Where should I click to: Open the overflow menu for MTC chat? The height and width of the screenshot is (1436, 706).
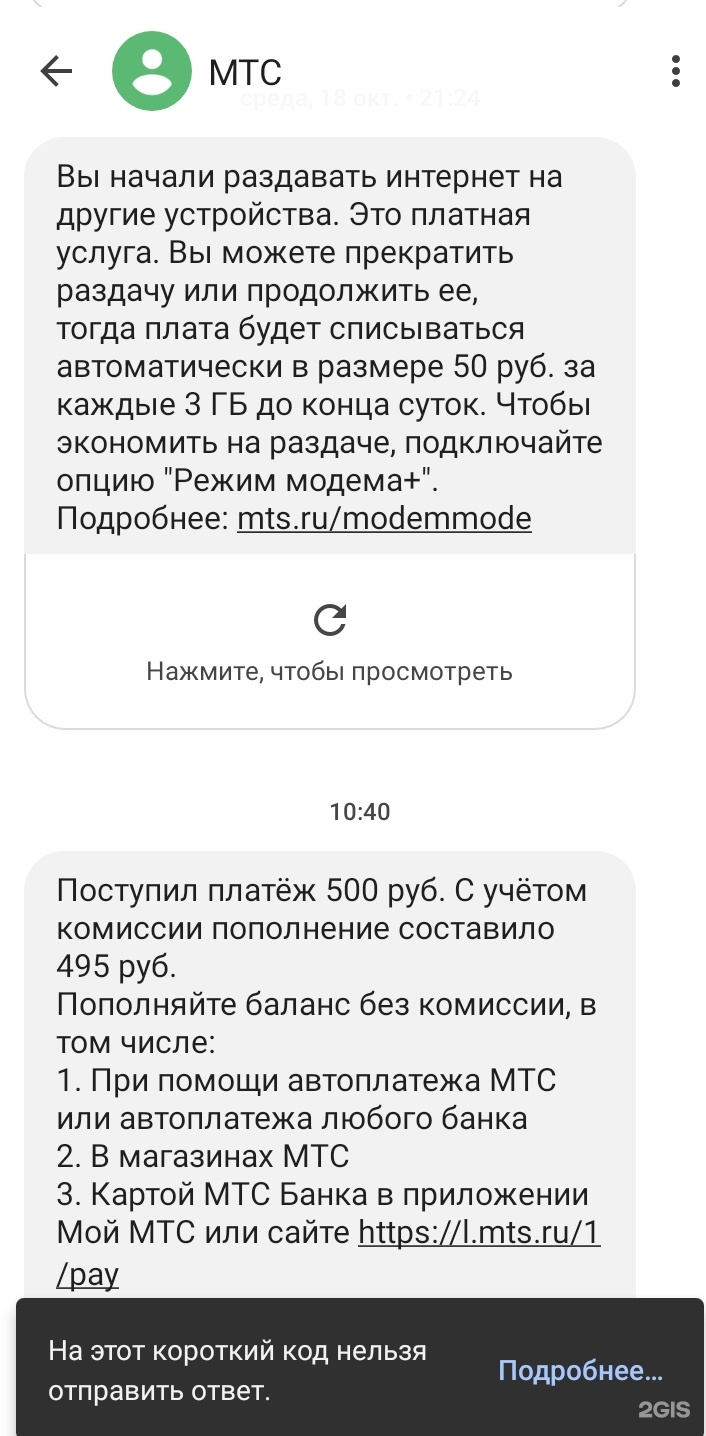pos(676,71)
